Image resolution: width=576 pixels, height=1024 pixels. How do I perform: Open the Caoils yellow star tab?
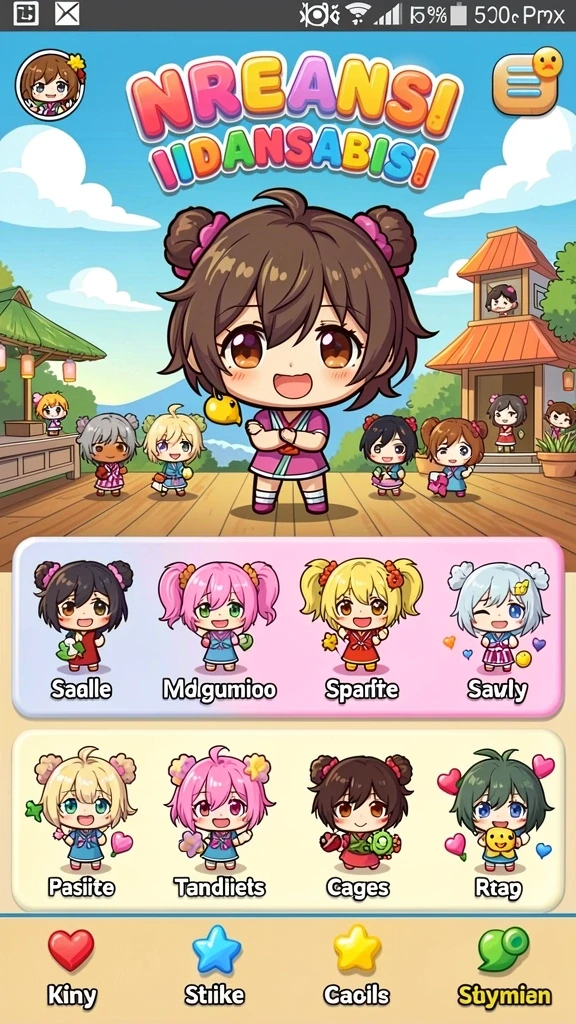pyautogui.click(x=357, y=967)
